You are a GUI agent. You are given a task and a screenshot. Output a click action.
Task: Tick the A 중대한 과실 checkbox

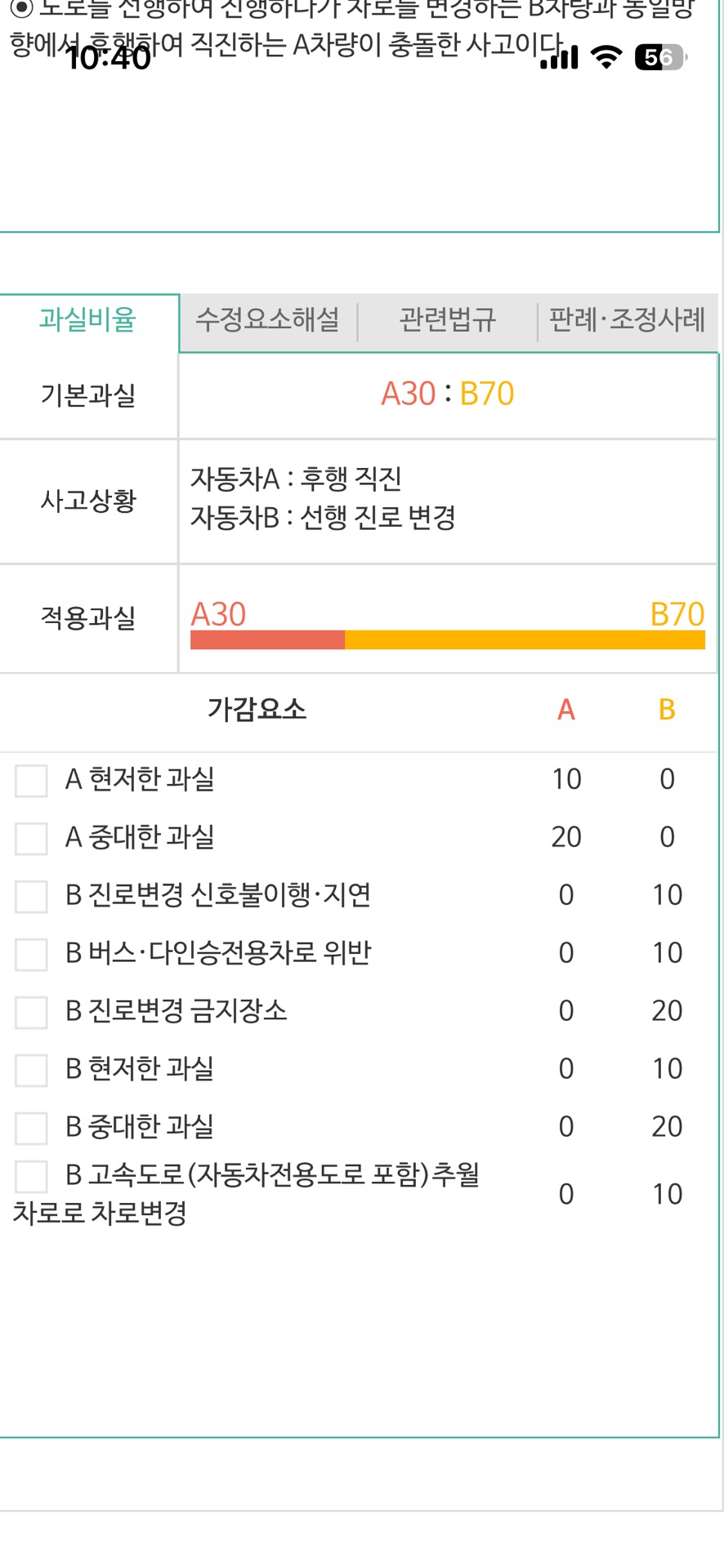pyautogui.click(x=31, y=839)
